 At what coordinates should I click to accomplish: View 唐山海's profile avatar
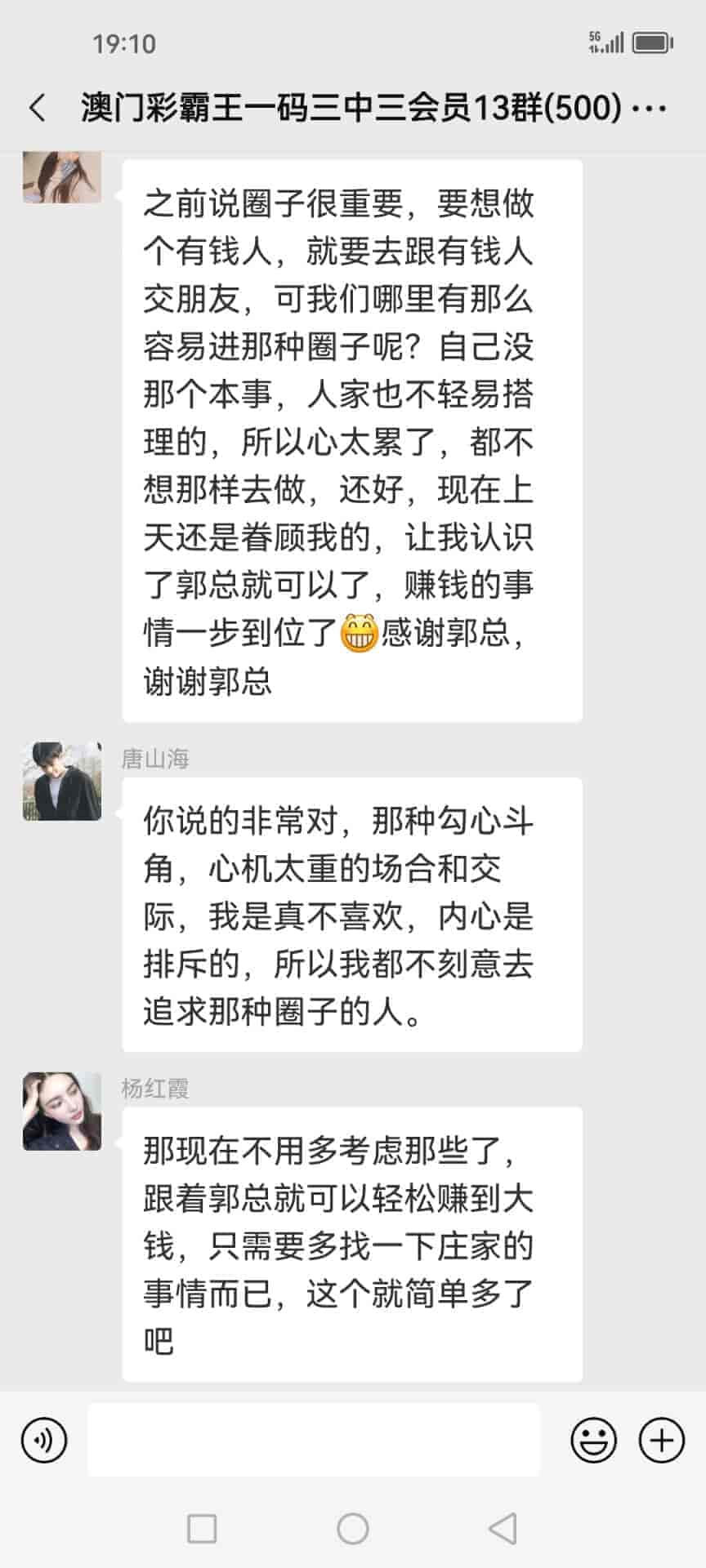click(62, 782)
